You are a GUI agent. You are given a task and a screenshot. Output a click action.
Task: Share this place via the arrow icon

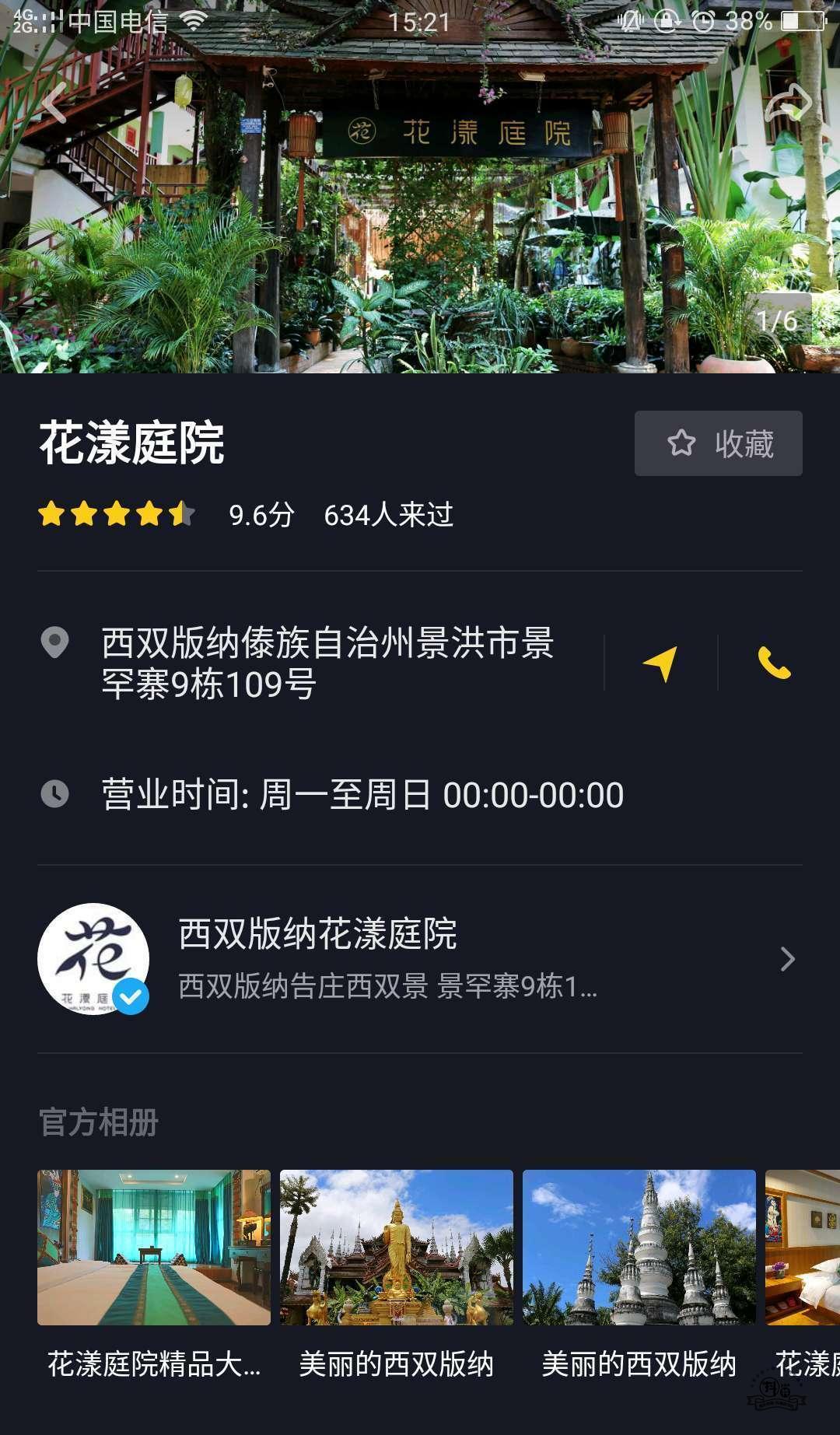(x=787, y=102)
